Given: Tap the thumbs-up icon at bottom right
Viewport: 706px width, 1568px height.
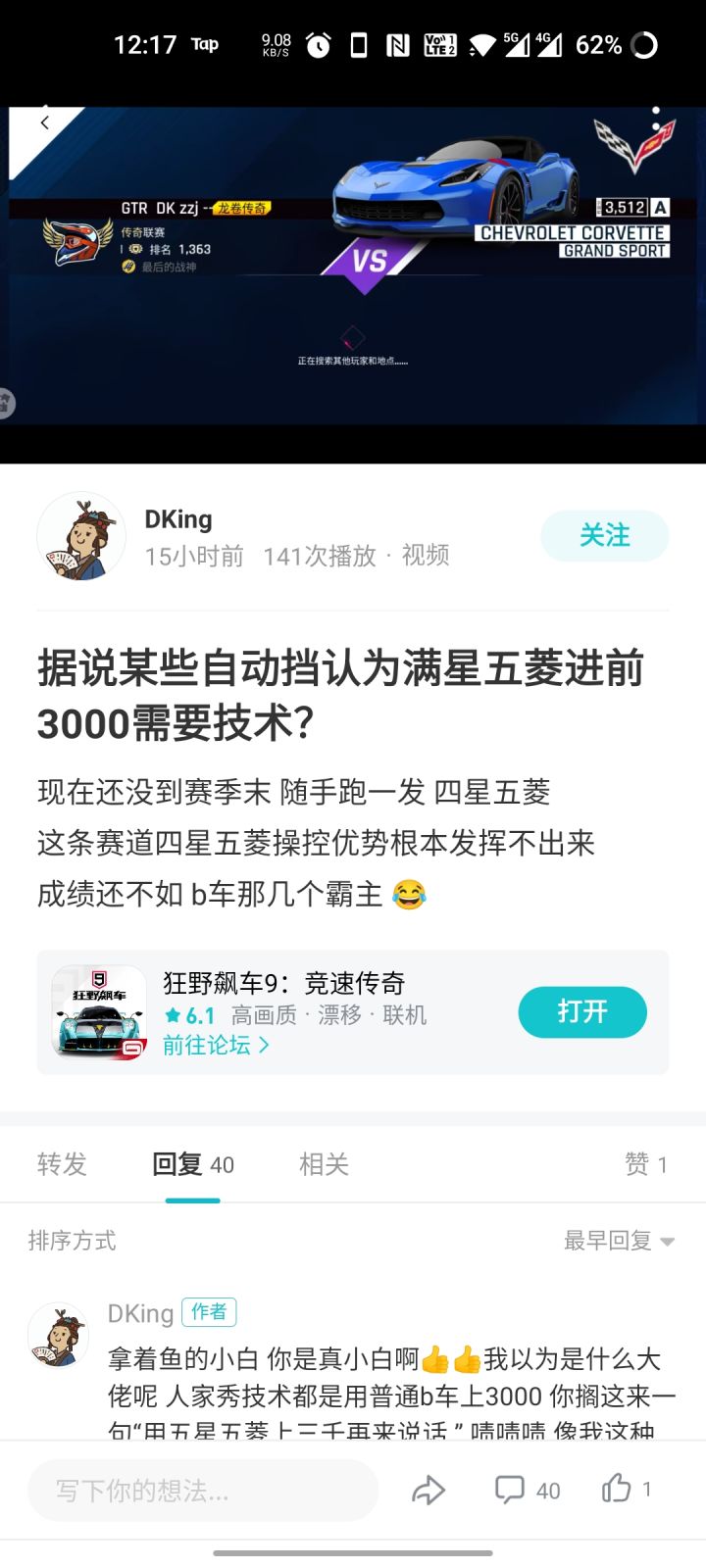Looking at the screenshot, I should 616,1490.
